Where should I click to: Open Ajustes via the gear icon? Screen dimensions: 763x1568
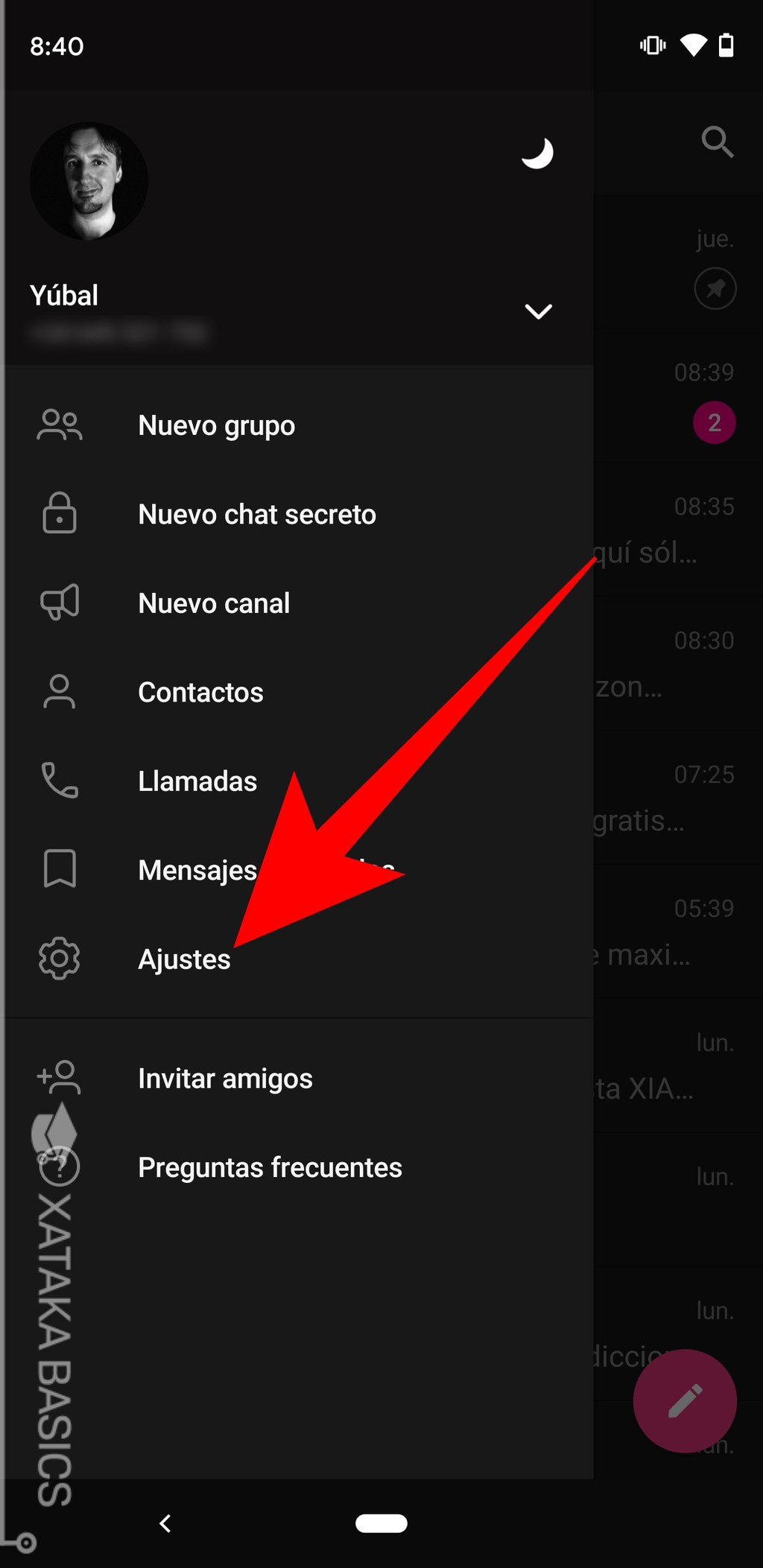click(x=60, y=959)
